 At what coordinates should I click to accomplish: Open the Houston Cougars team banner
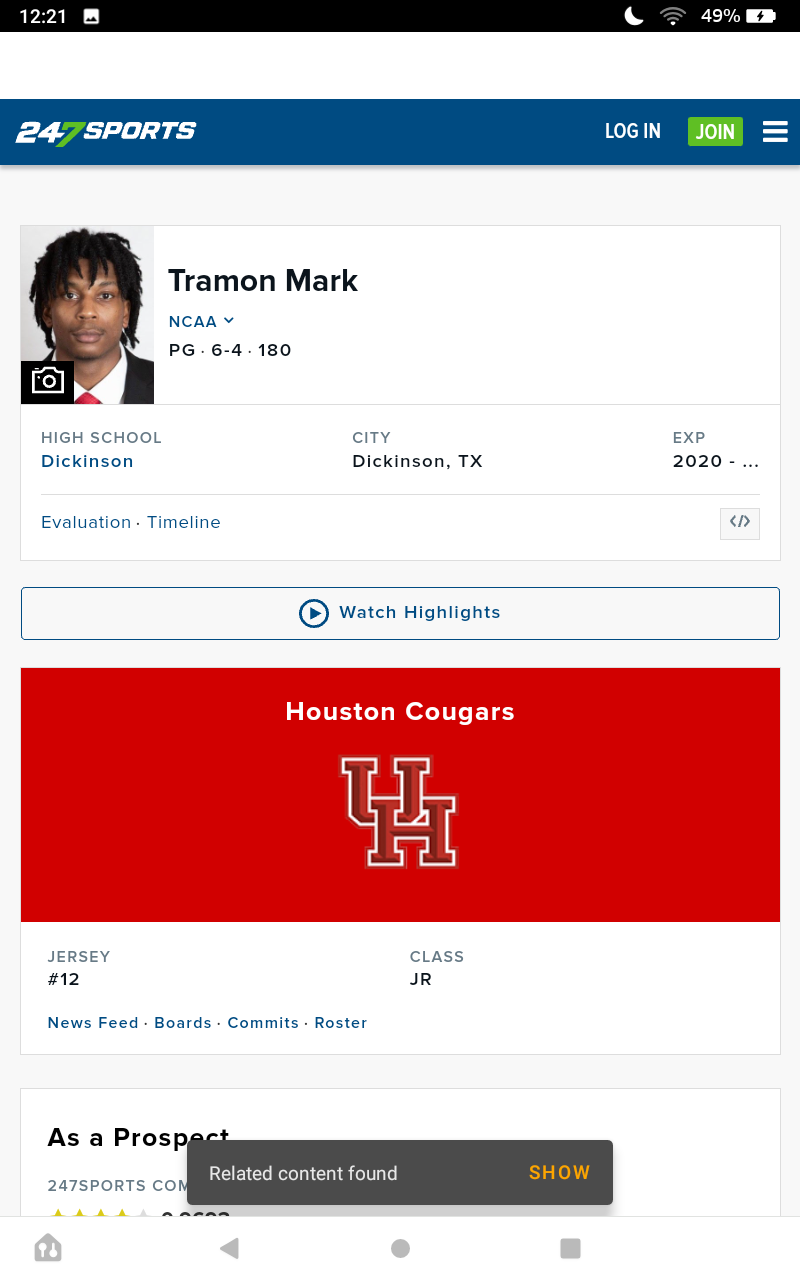point(400,795)
